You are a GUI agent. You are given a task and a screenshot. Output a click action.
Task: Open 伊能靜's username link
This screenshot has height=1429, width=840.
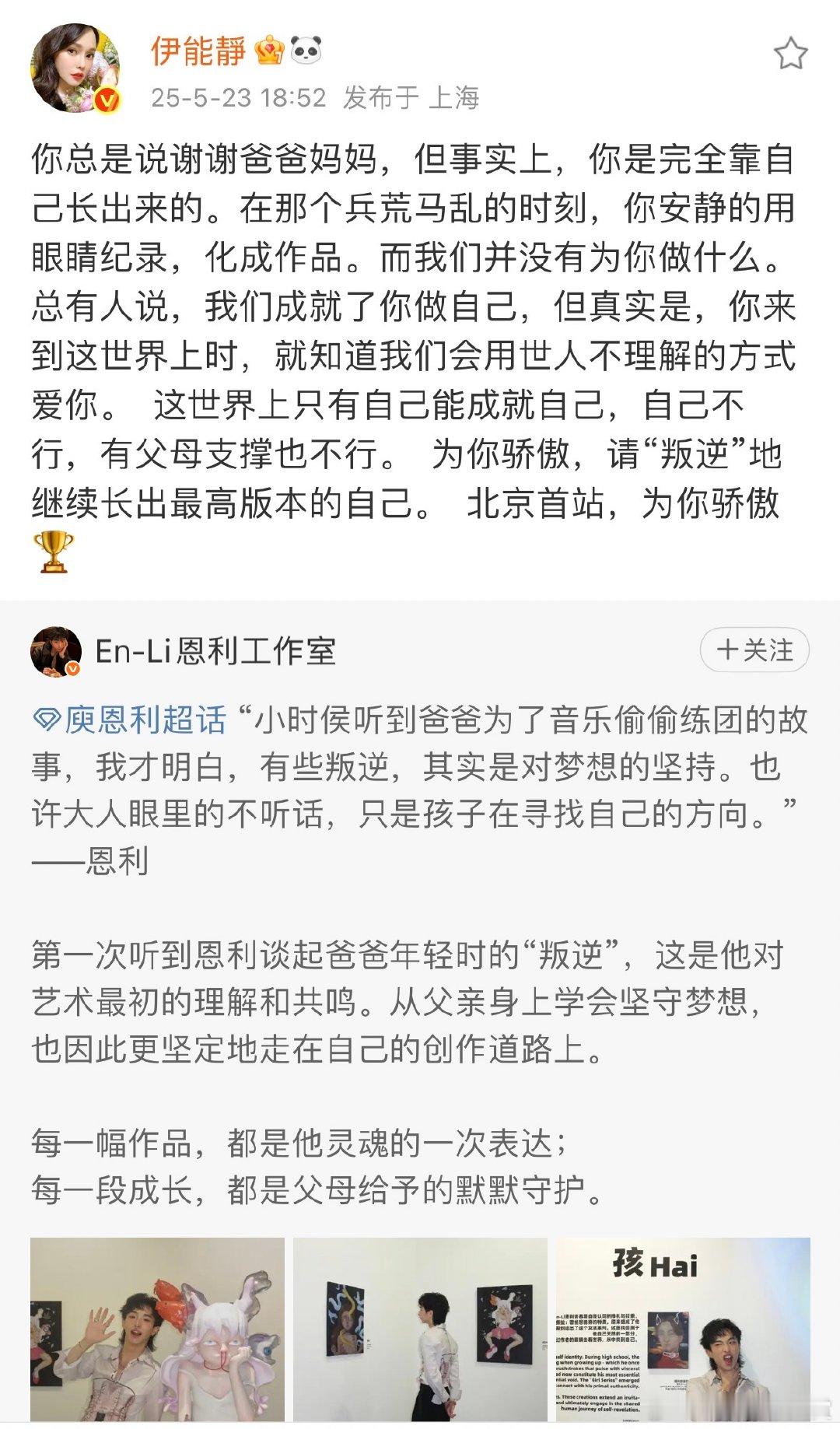tap(198, 51)
